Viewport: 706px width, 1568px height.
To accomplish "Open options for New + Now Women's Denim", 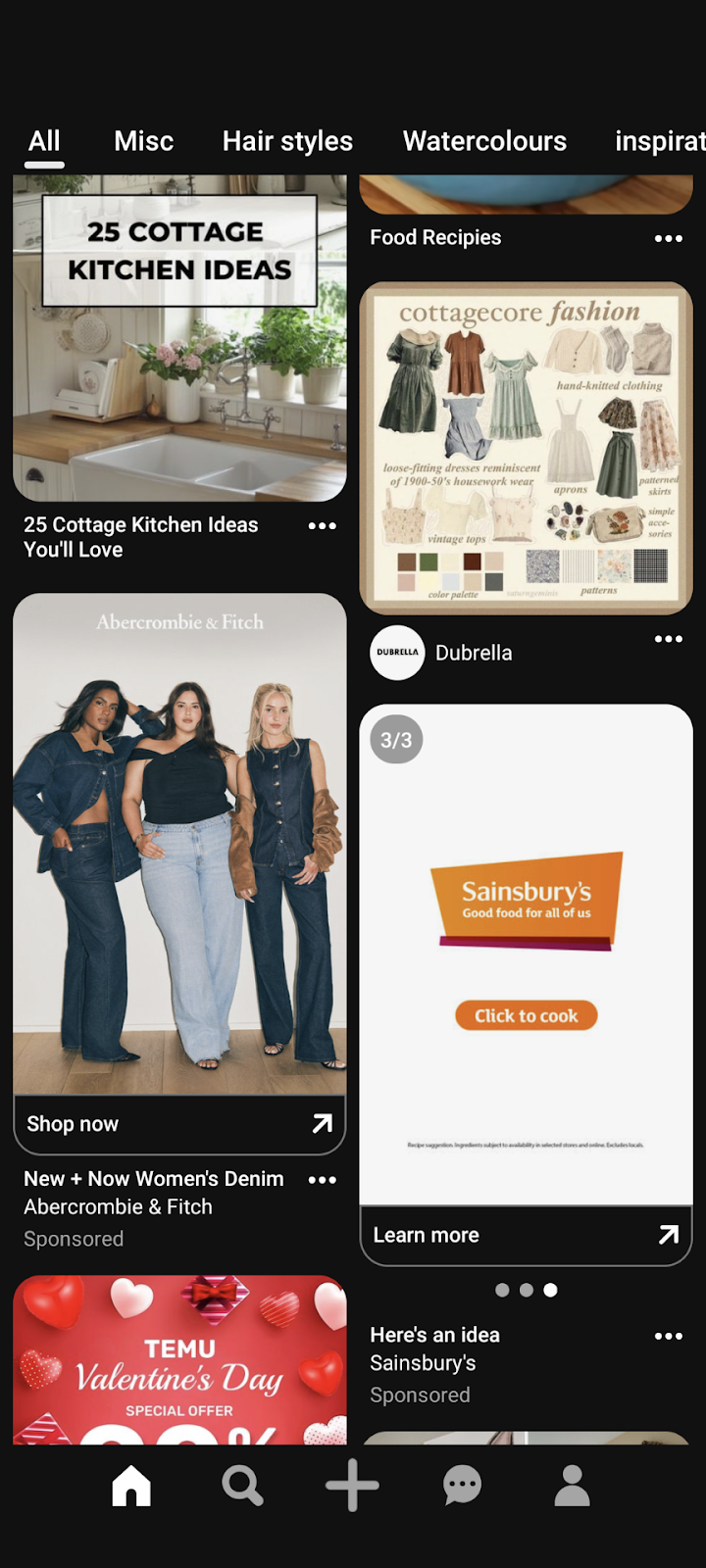I will [322, 1180].
